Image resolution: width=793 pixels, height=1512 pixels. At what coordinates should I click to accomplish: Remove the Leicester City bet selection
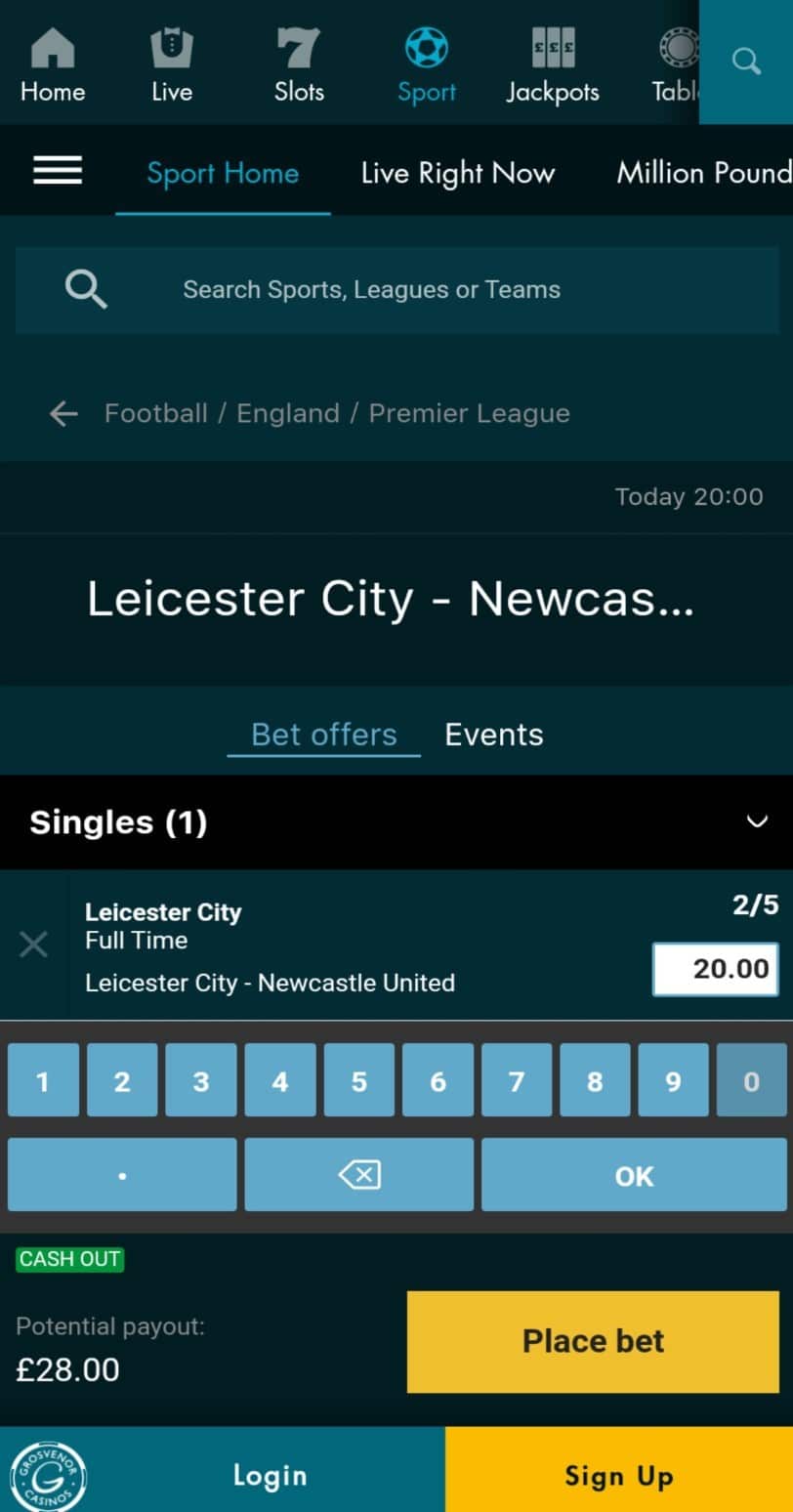[34, 945]
